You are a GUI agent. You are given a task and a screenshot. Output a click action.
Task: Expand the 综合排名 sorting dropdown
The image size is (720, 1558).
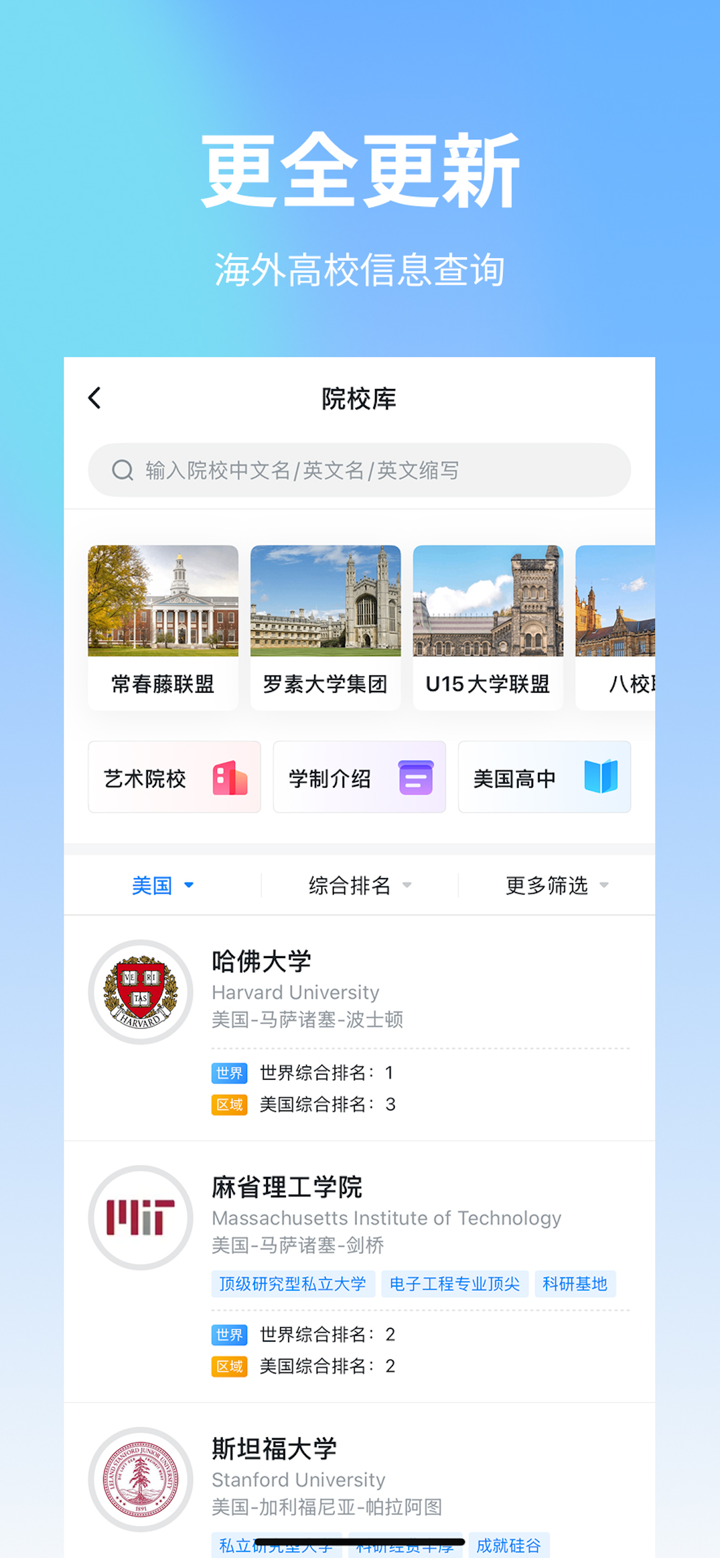(x=355, y=884)
